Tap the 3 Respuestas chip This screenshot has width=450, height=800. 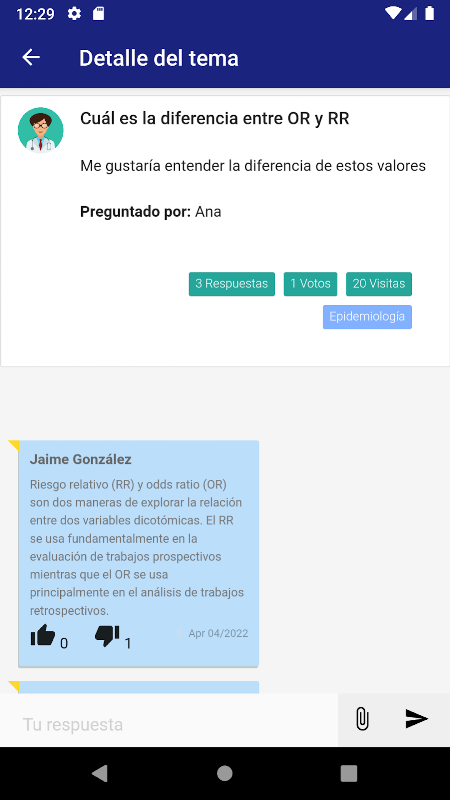click(232, 284)
